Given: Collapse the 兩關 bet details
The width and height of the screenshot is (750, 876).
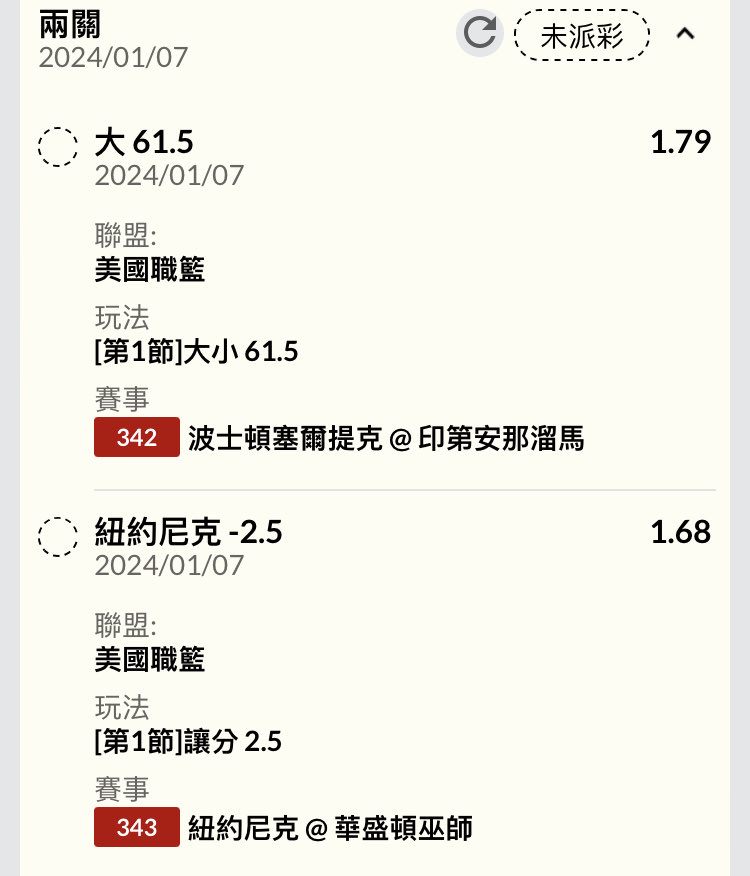Looking at the screenshot, I should (685, 34).
